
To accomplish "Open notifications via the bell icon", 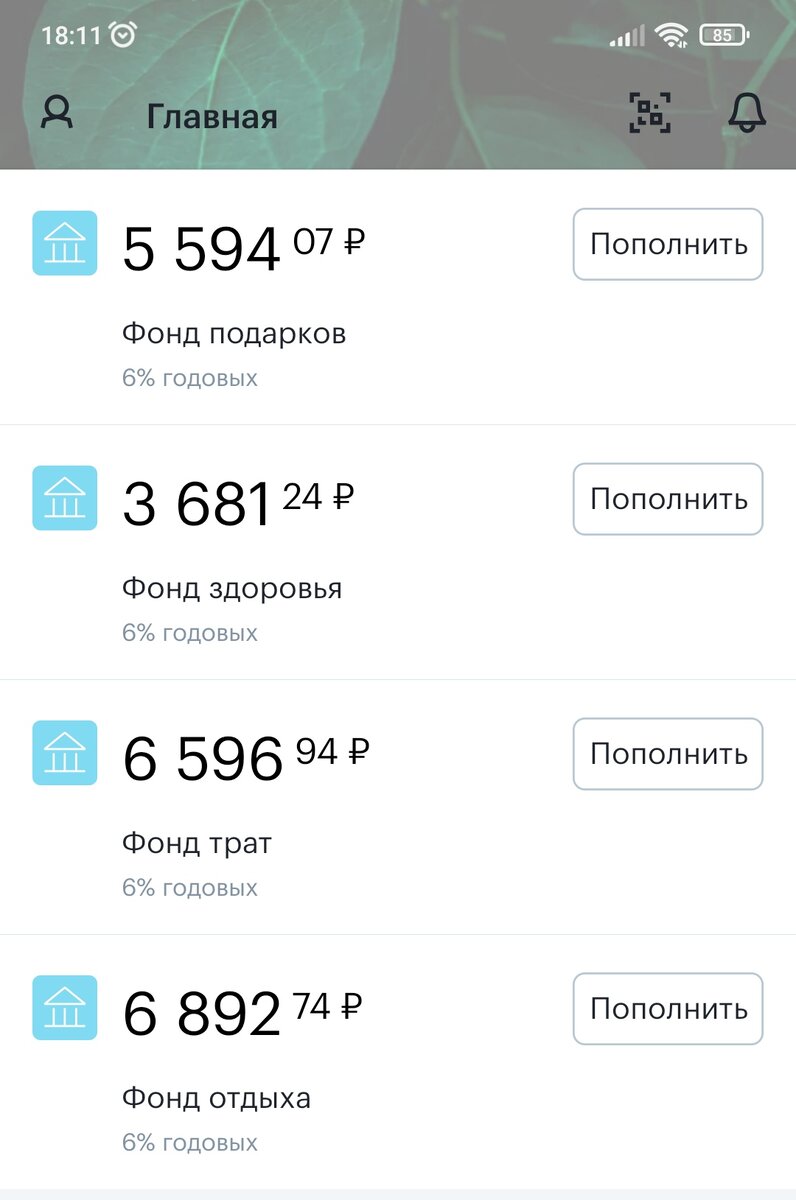I will [748, 113].
